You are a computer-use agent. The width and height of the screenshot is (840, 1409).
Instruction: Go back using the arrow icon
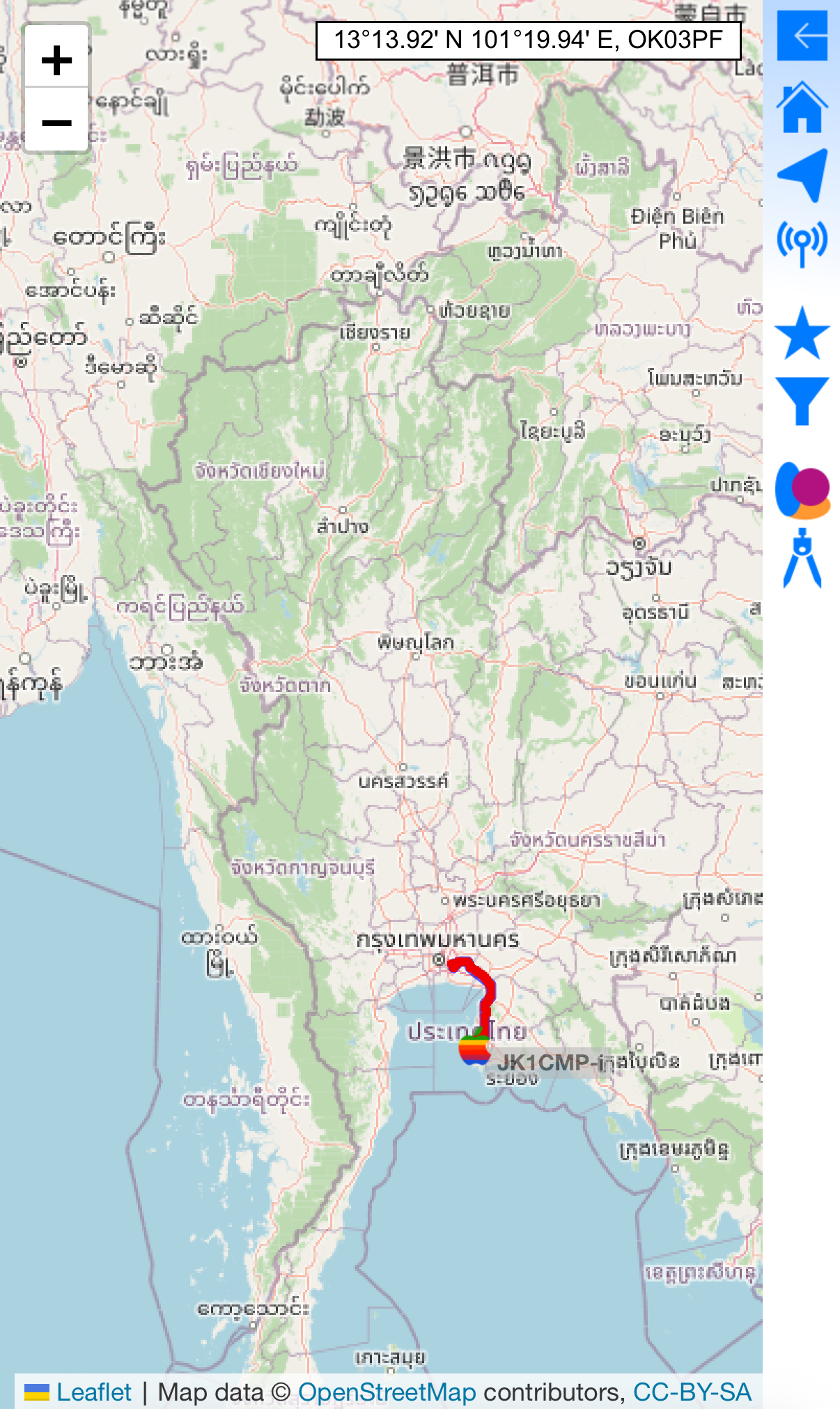802,35
